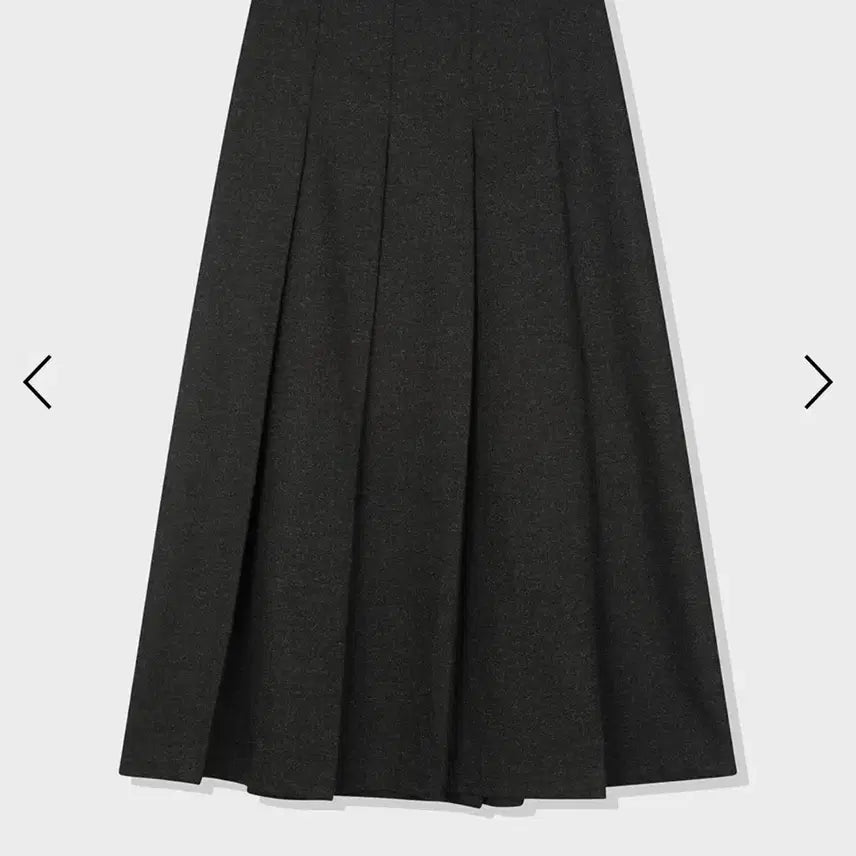
Task: Show the next product image
Action: click(817, 382)
